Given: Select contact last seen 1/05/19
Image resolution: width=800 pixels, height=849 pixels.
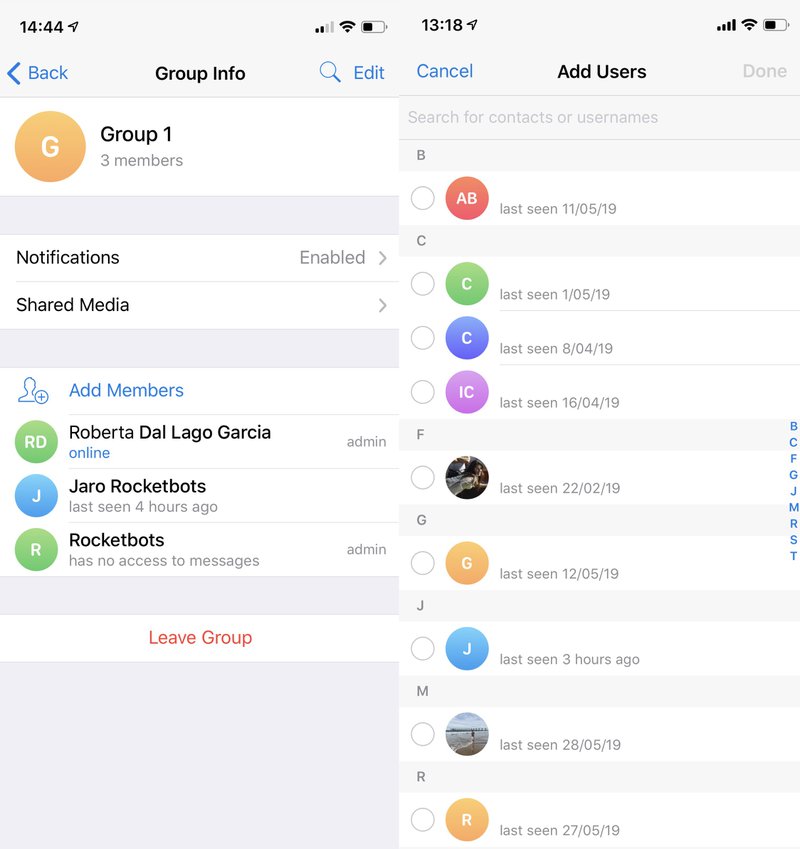Looking at the screenshot, I should tap(423, 284).
